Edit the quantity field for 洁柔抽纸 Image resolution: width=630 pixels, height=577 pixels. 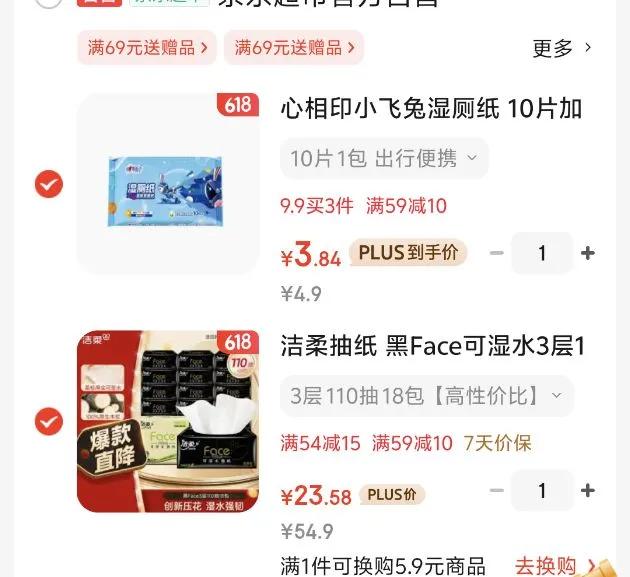pyautogui.click(x=542, y=490)
